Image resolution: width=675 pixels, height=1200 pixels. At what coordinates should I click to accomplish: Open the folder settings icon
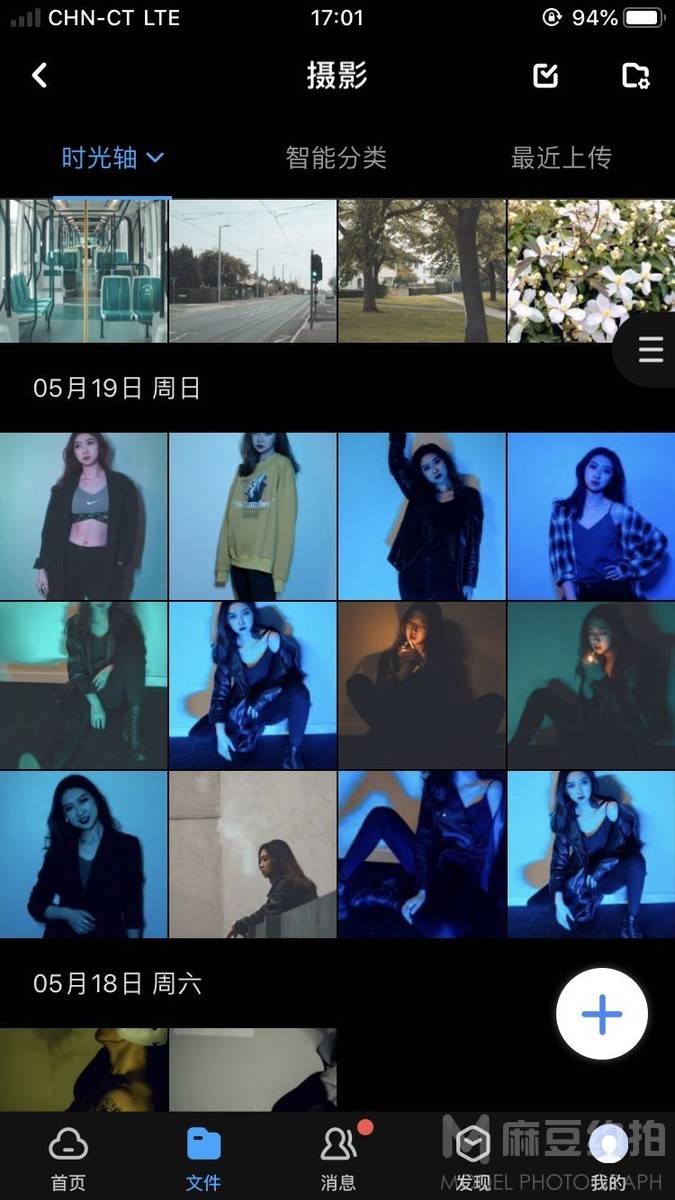coord(635,75)
